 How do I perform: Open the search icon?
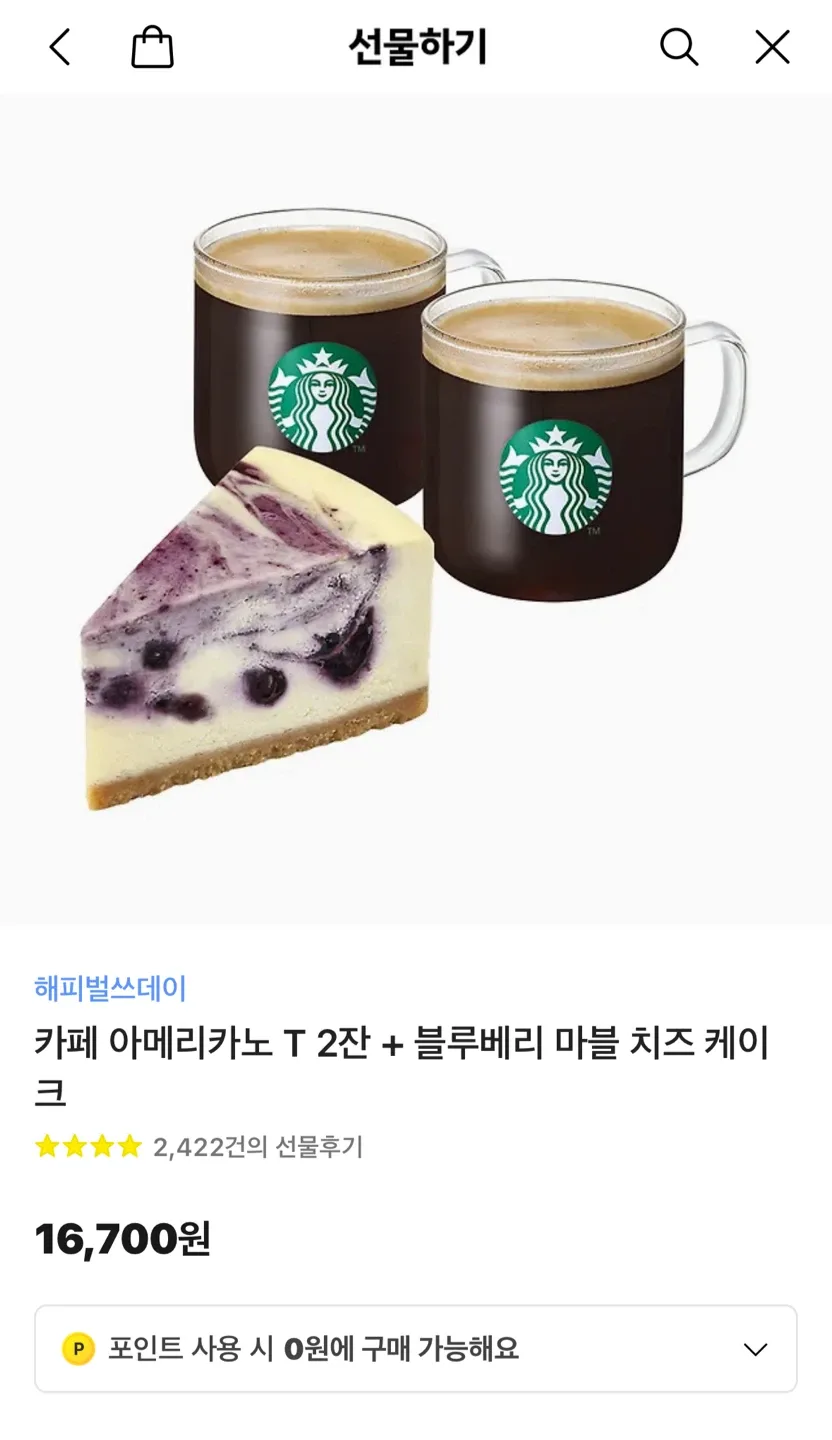(678, 47)
